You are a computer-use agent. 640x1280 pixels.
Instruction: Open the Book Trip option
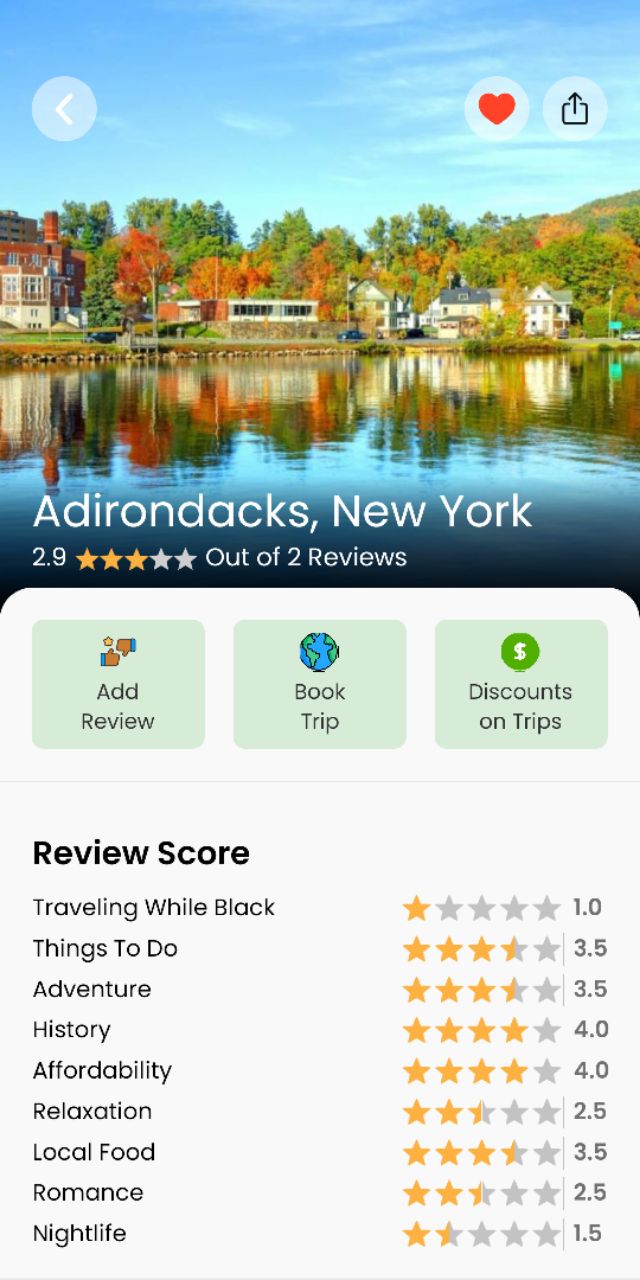click(320, 684)
